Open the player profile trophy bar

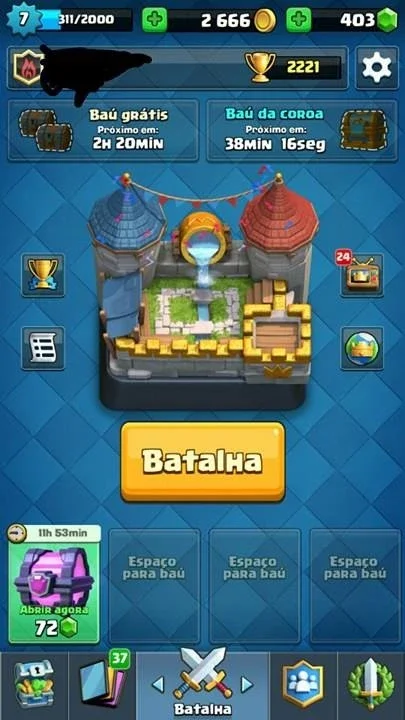click(x=178, y=68)
